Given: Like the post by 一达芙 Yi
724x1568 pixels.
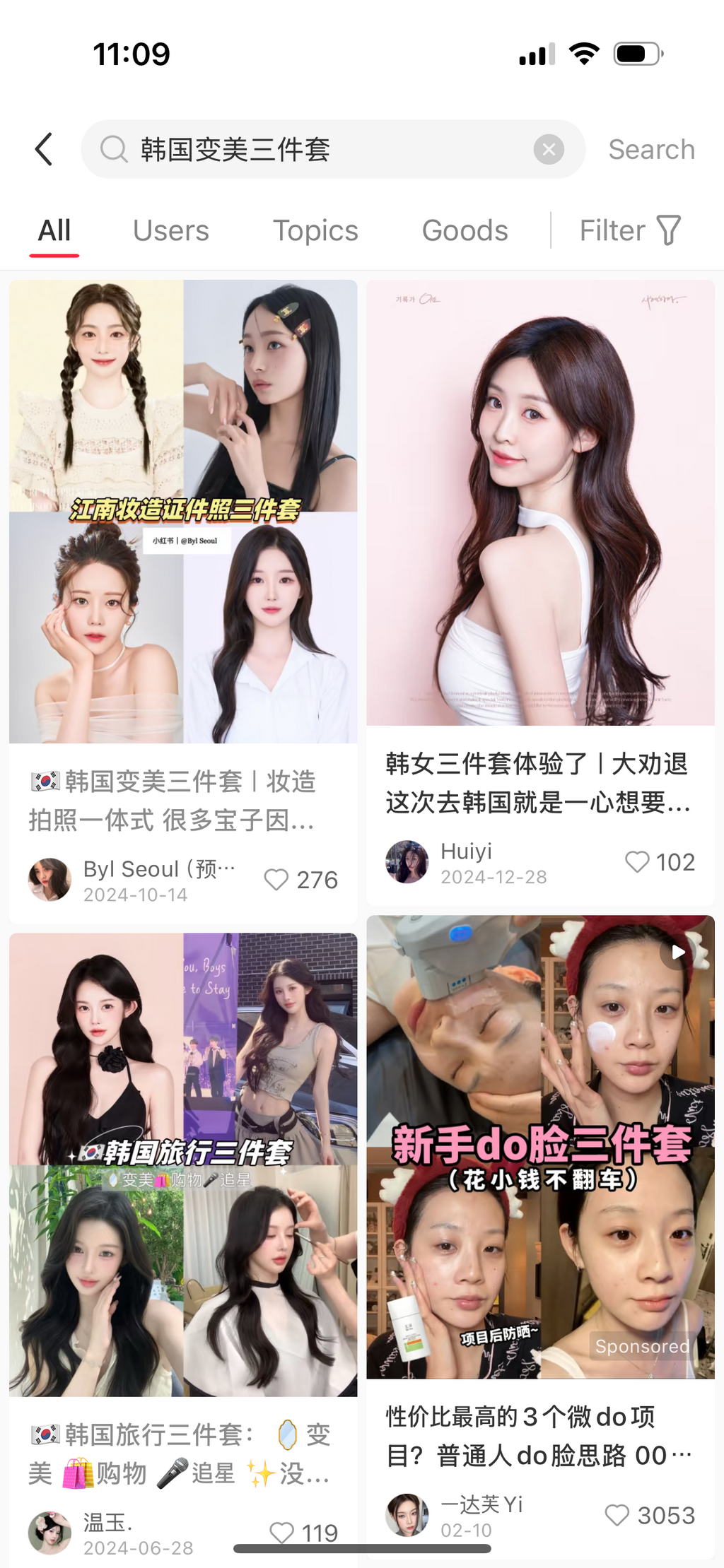Looking at the screenshot, I should click(x=617, y=1515).
